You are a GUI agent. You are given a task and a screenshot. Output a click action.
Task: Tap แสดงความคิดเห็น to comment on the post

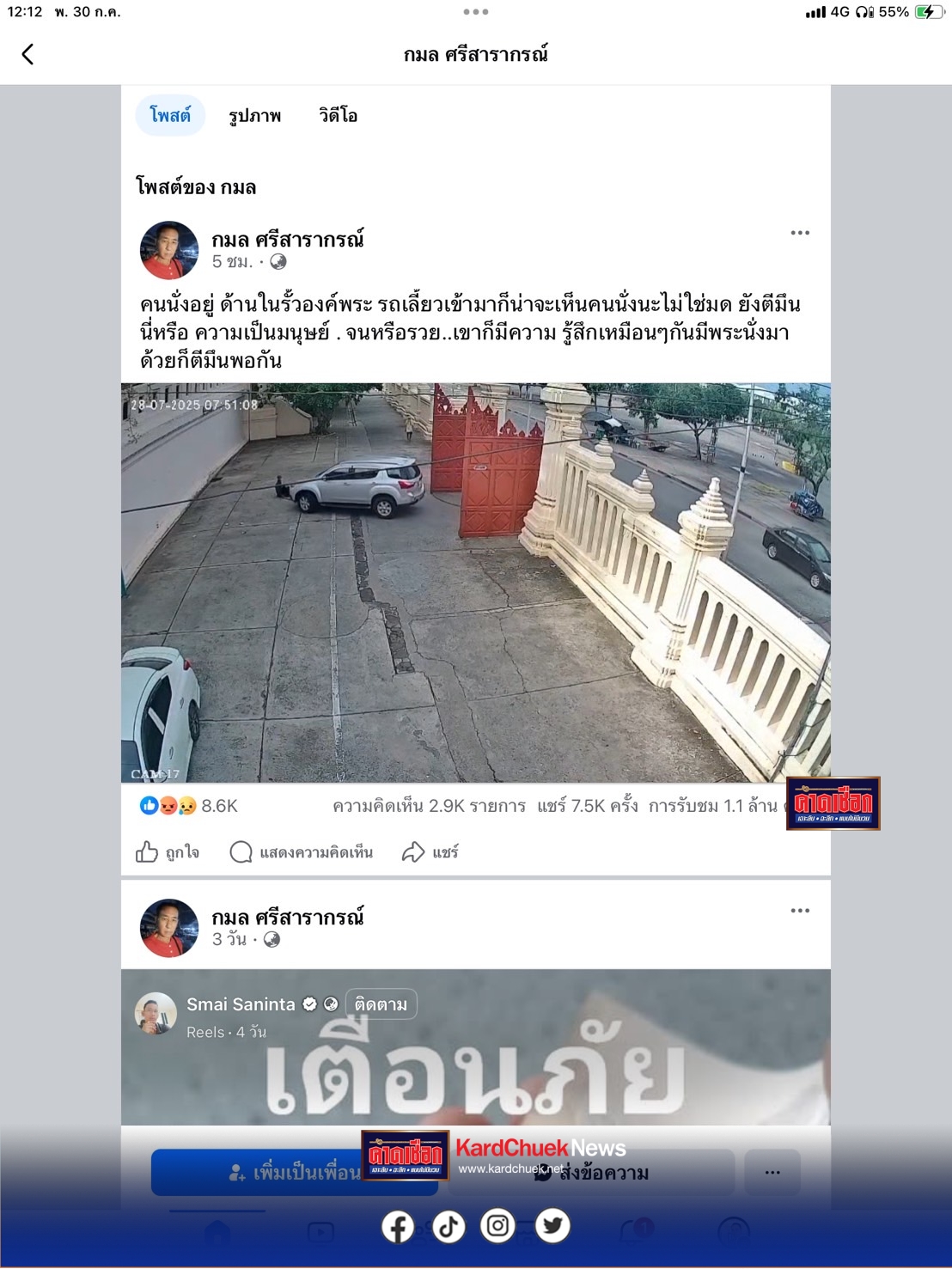coord(302,852)
